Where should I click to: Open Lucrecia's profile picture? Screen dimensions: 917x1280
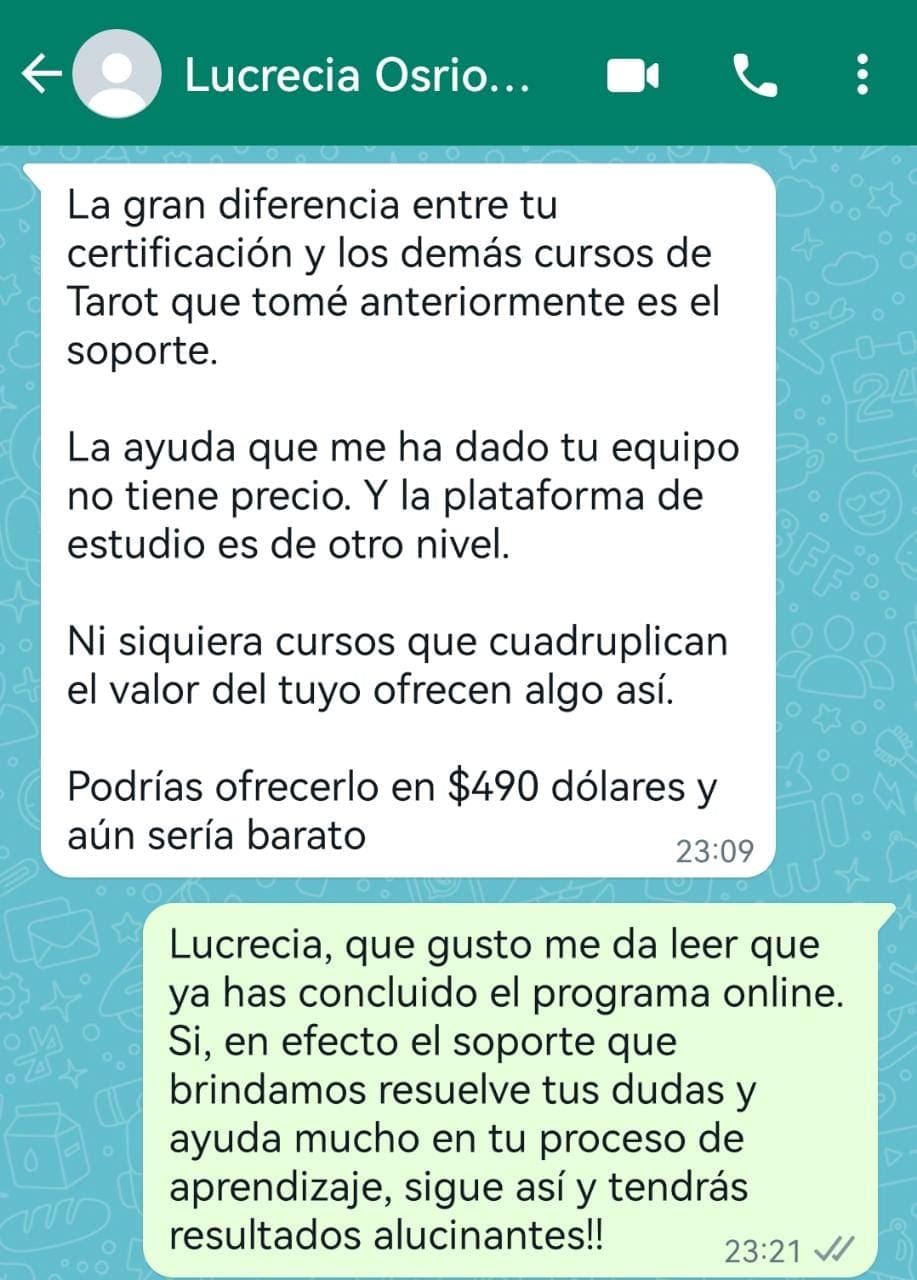coord(118,75)
